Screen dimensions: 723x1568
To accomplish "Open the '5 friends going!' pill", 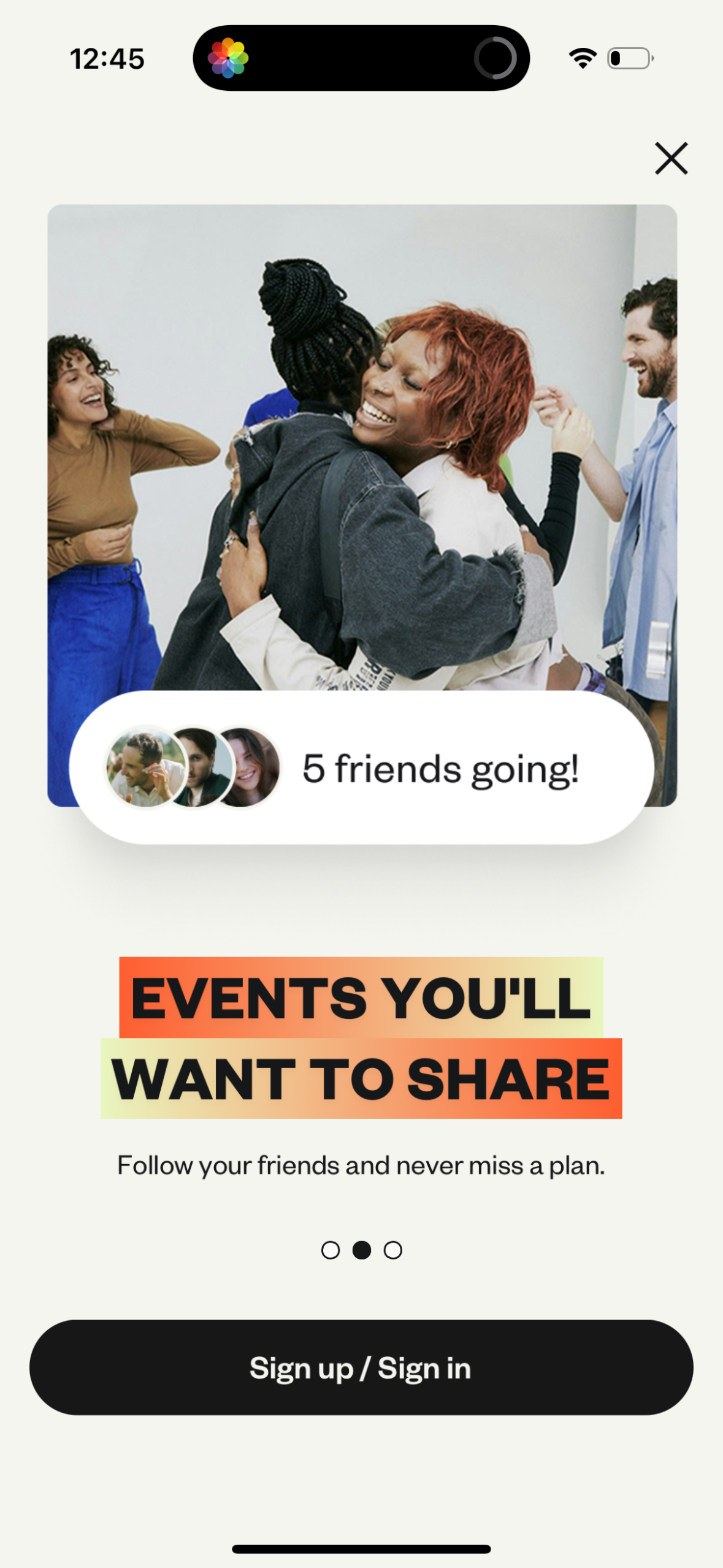I will 442,769.
